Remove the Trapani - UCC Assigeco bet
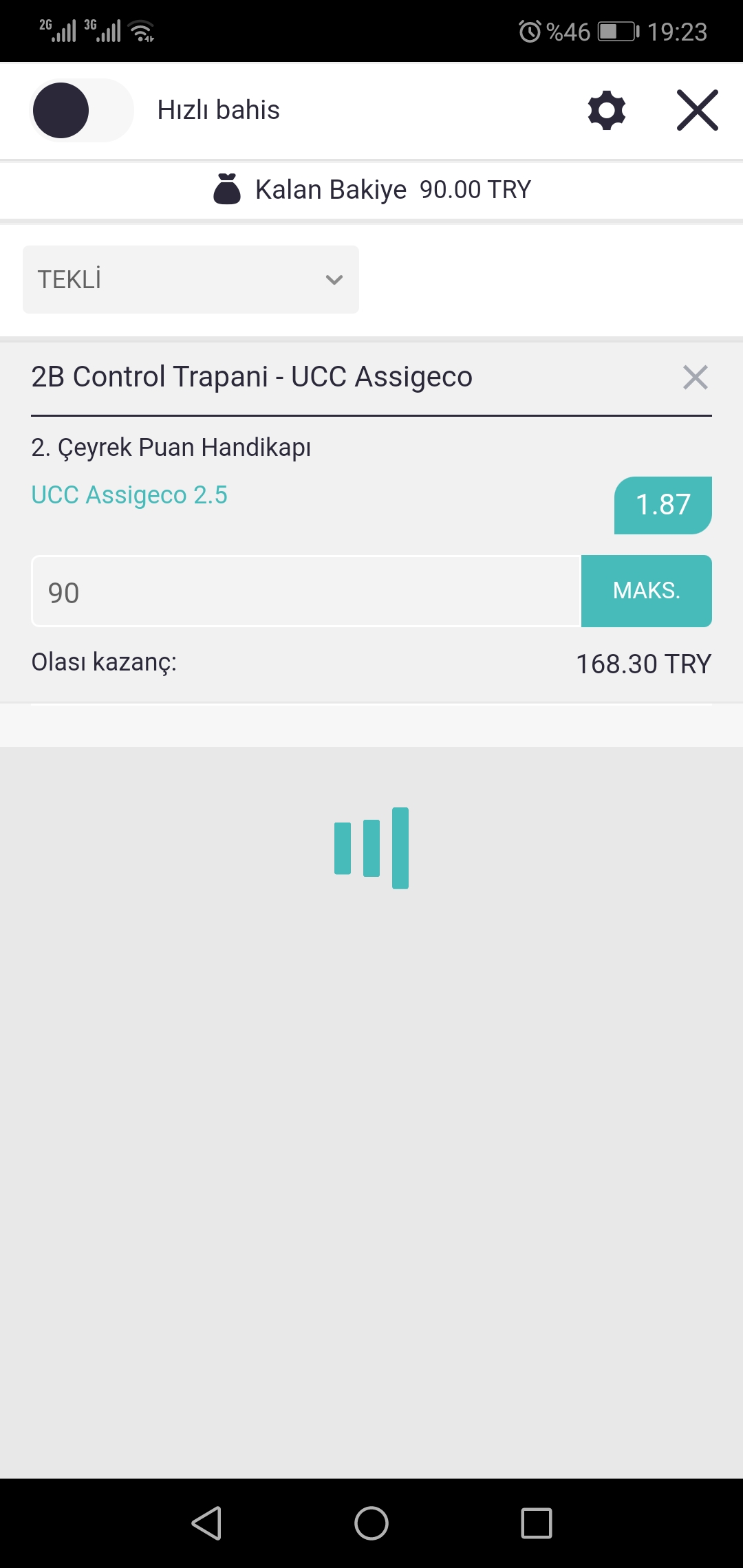 695,377
